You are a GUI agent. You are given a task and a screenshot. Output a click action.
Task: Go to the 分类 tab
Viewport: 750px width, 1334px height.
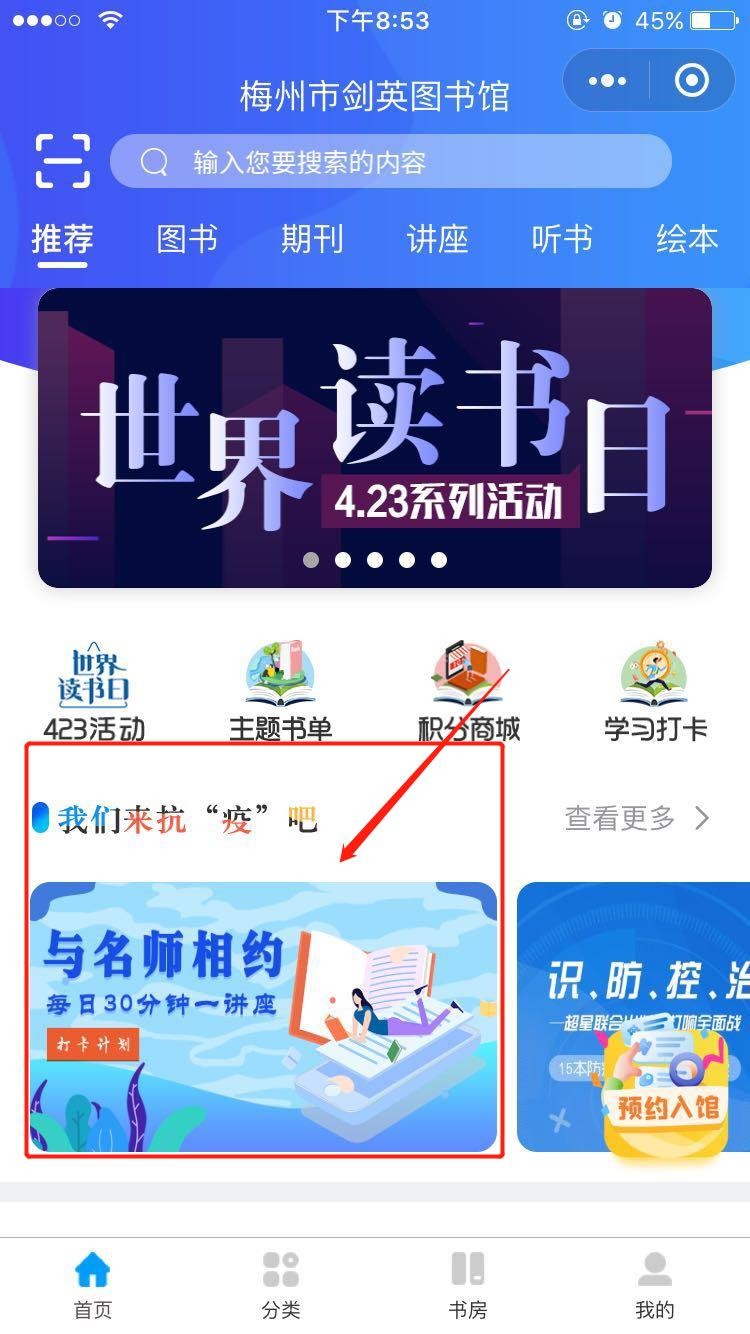[x=281, y=1285]
